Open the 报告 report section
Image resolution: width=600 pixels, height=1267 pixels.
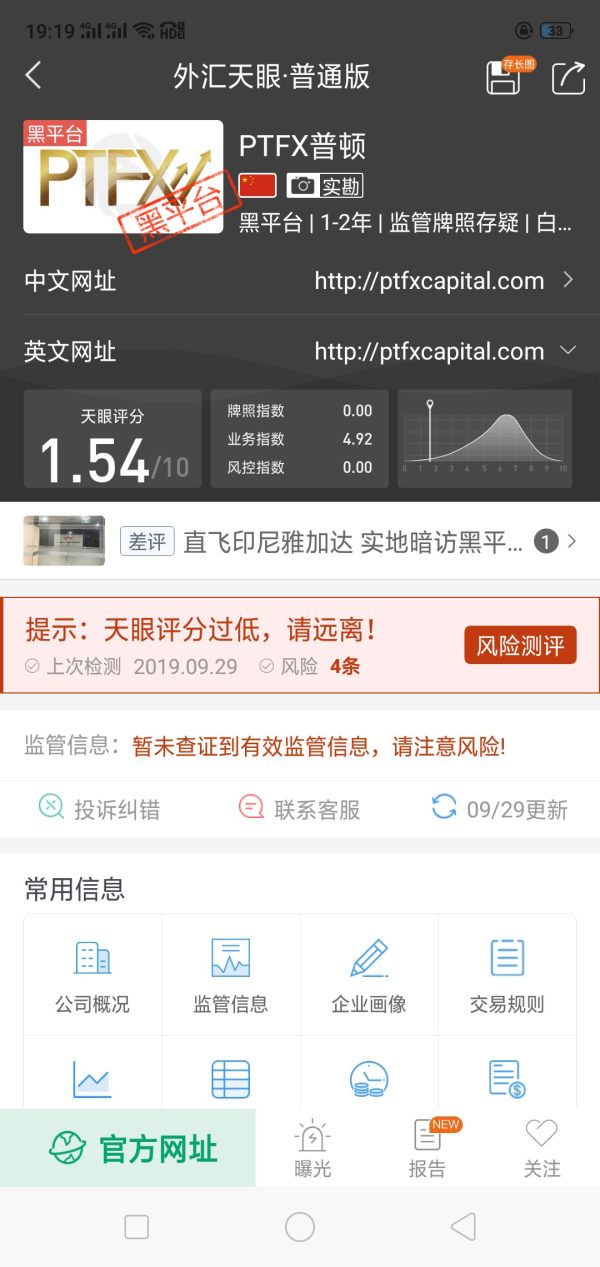point(428,1149)
